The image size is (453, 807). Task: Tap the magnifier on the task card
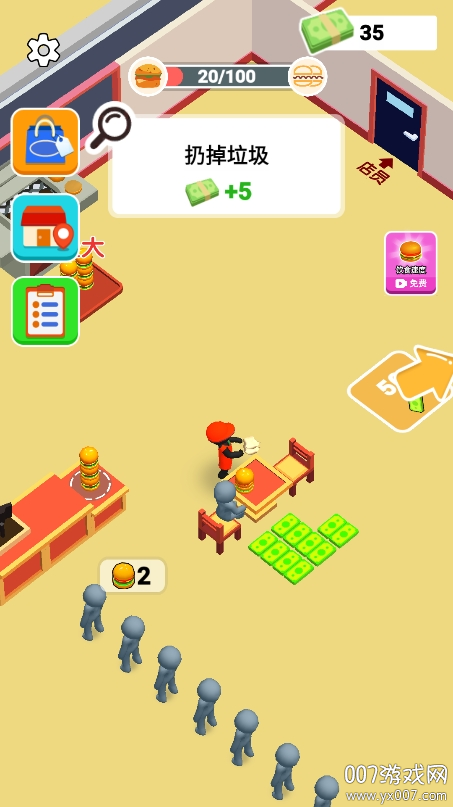pyautogui.click(x=110, y=129)
